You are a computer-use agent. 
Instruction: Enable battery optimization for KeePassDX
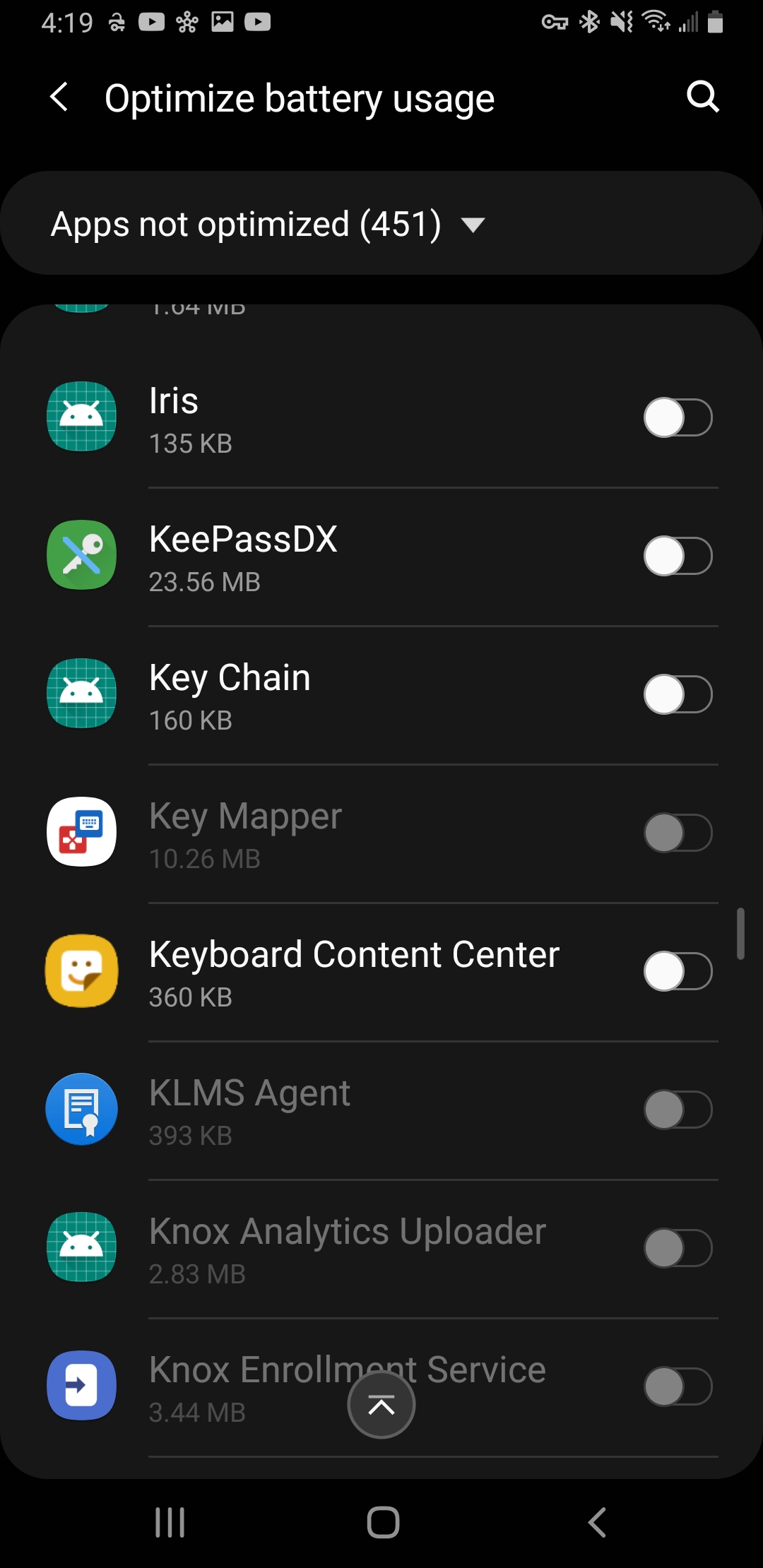tap(677, 555)
